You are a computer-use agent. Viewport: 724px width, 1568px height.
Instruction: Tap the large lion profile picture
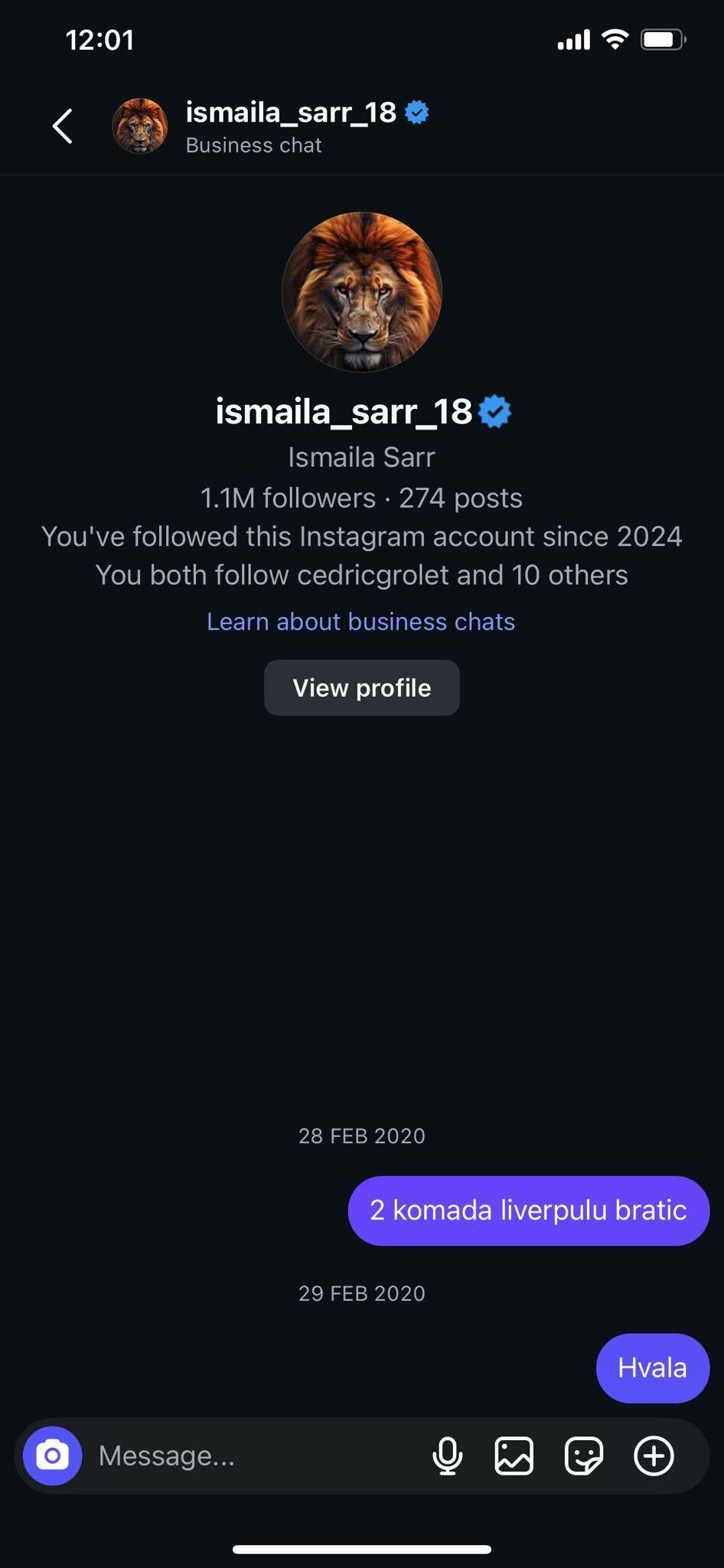362,292
